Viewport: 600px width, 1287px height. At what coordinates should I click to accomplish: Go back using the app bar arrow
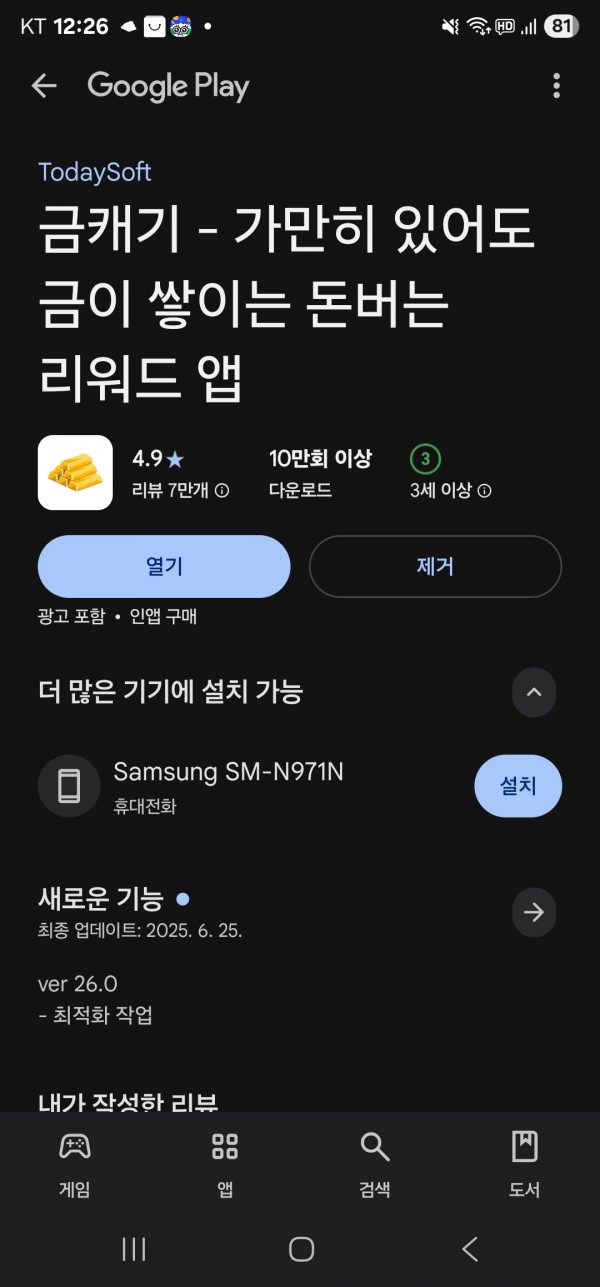click(44, 86)
